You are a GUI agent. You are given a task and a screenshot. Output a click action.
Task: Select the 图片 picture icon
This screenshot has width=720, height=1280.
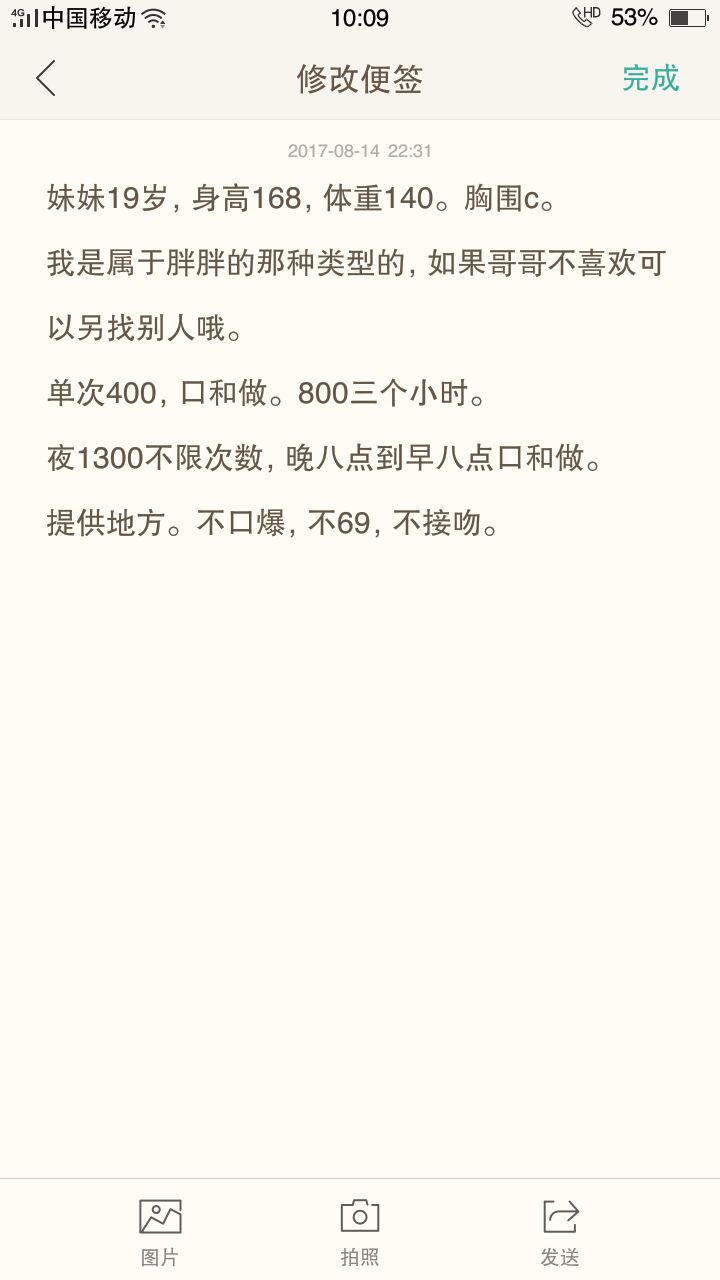160,1215
